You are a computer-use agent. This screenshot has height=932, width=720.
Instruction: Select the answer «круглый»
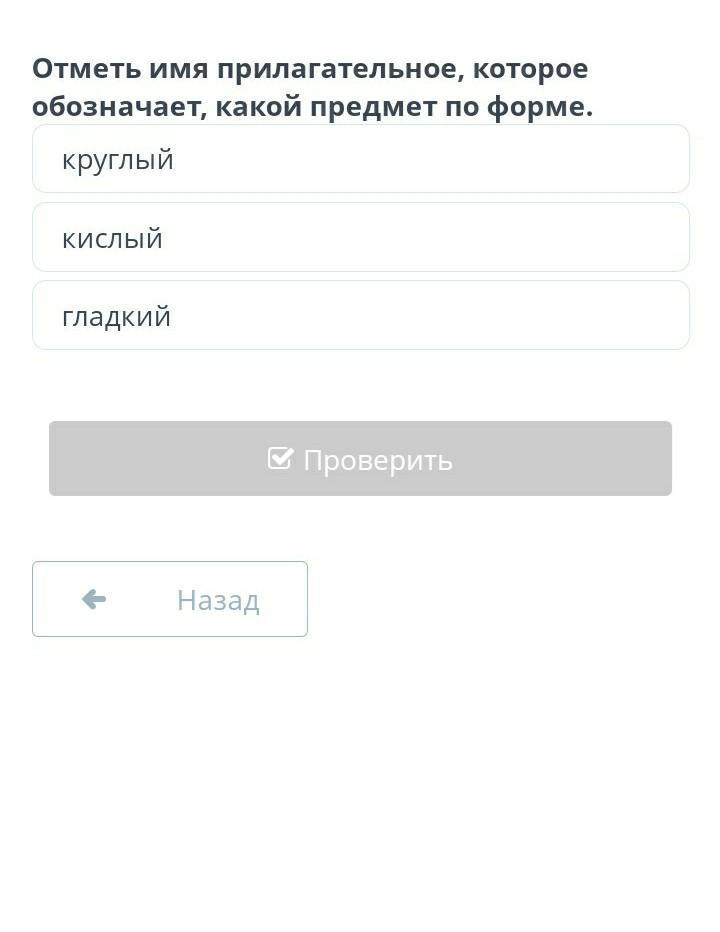pyautogui.click(x=360, y=159)
